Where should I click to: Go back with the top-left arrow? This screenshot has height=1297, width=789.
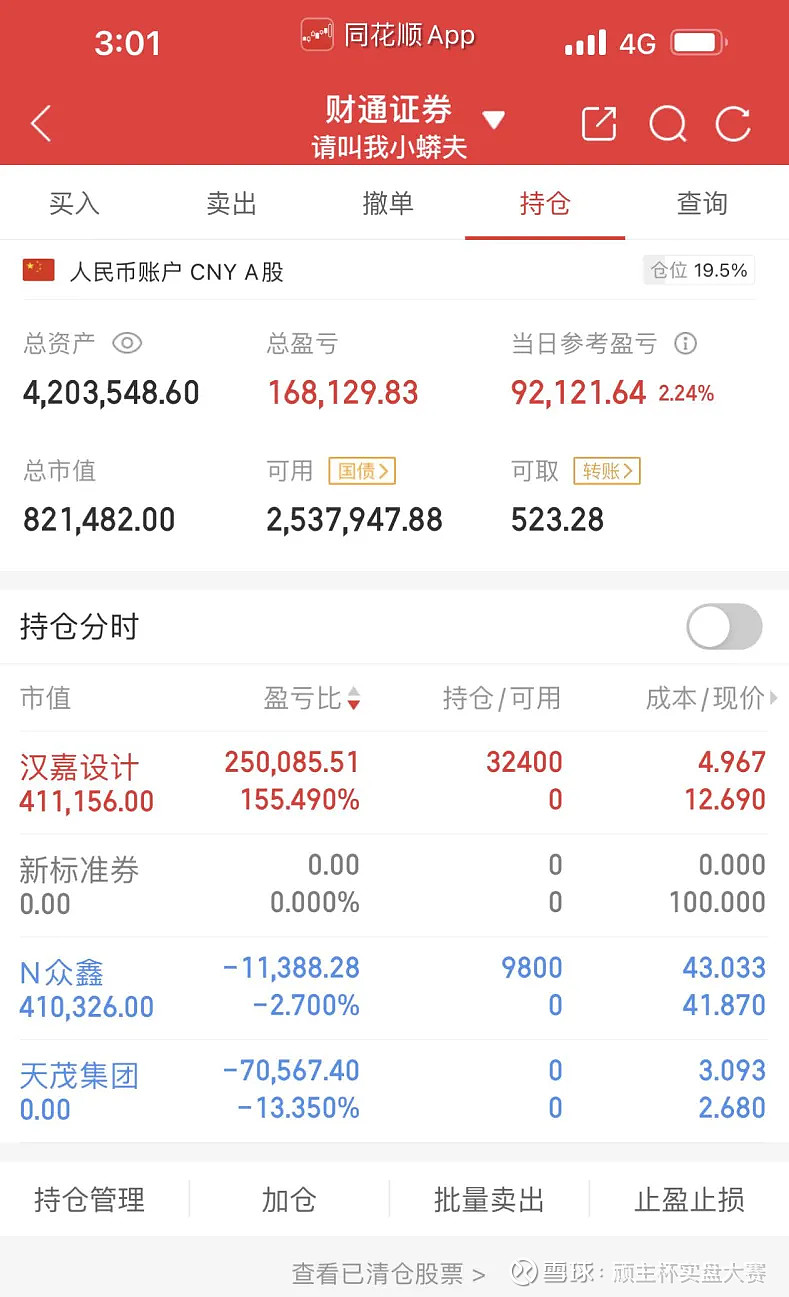pyautogui.click(x=40, y=124)
